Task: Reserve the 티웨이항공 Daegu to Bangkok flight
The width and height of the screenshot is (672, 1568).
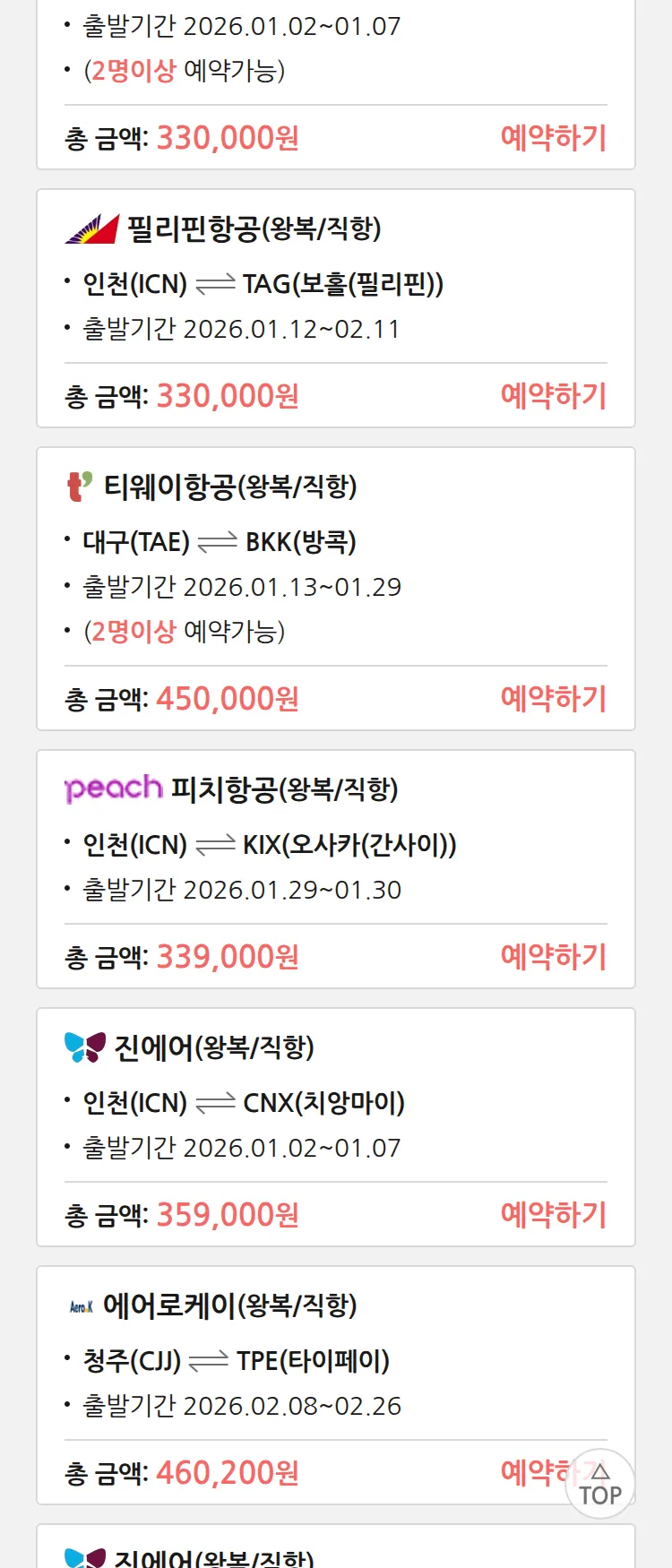Action: [x=553, y=699]
